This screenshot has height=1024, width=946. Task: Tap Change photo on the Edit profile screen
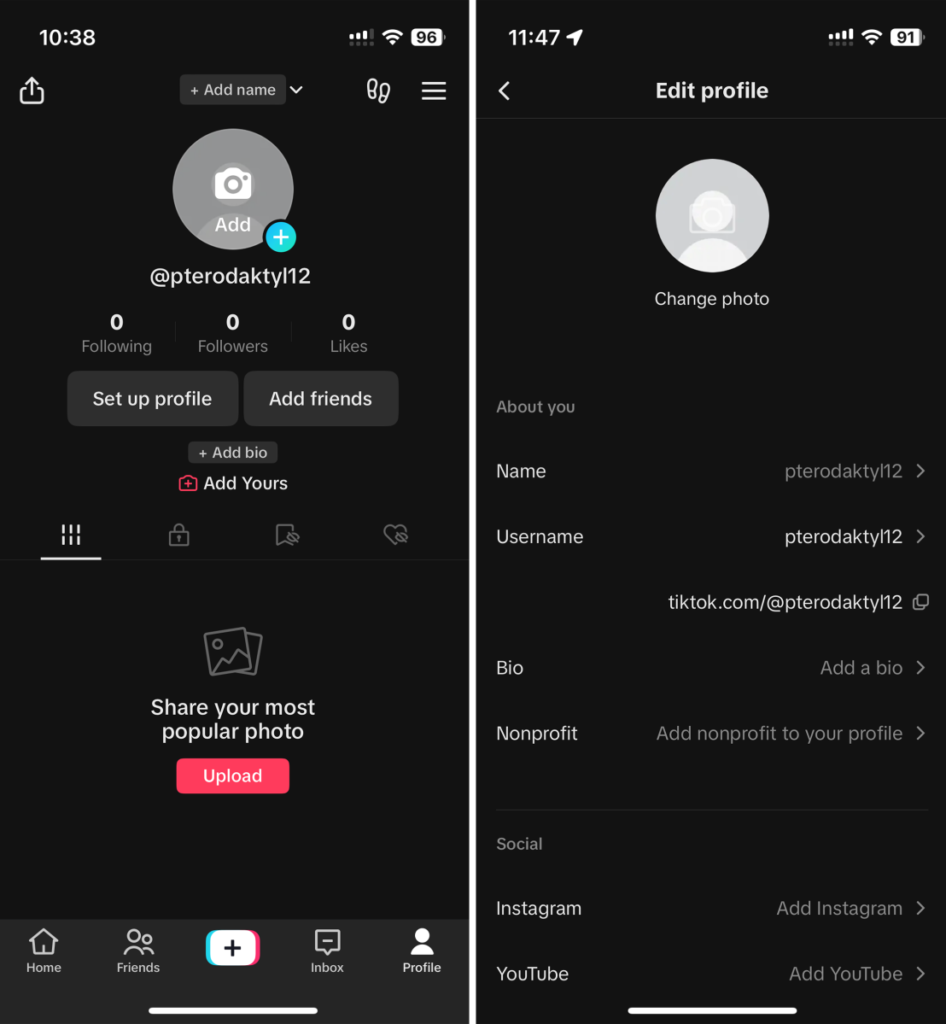point(711,299)
